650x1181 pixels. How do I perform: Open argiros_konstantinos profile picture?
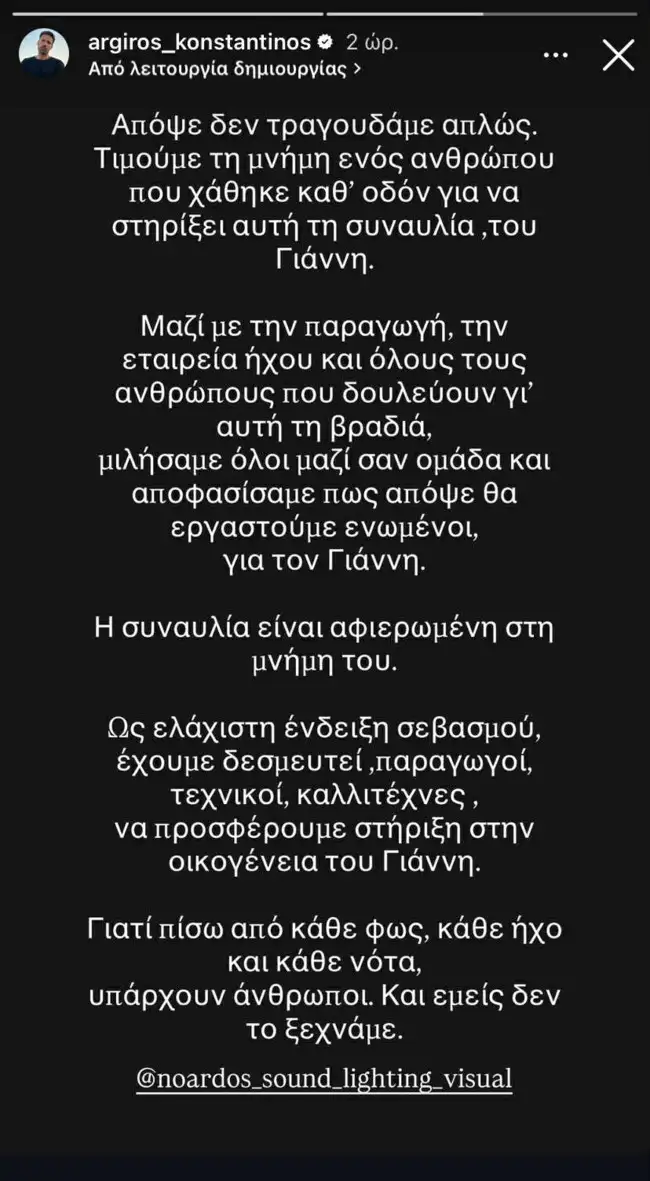pyautogui.click(x=44, y=55)
